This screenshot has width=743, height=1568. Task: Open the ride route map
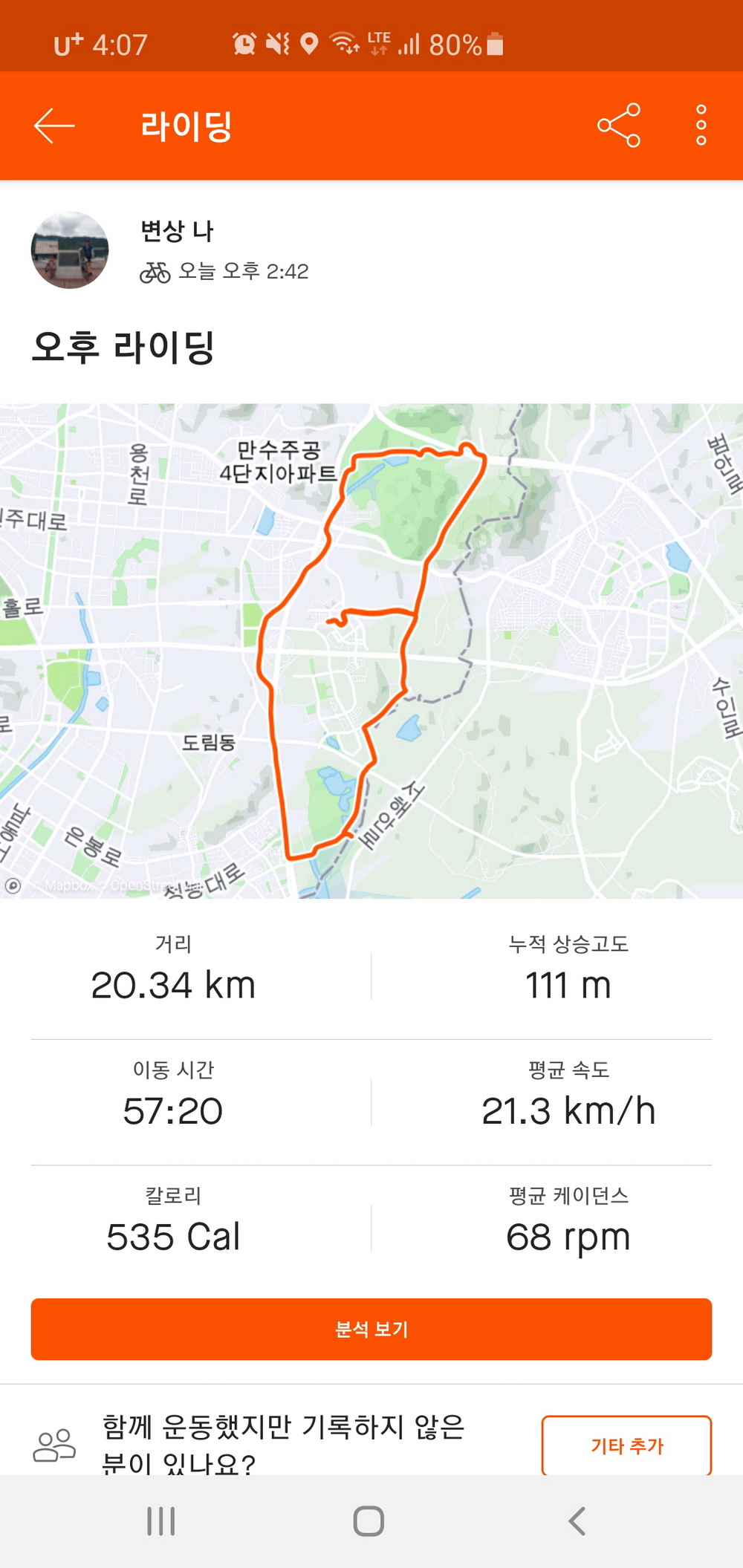(371, 651)
